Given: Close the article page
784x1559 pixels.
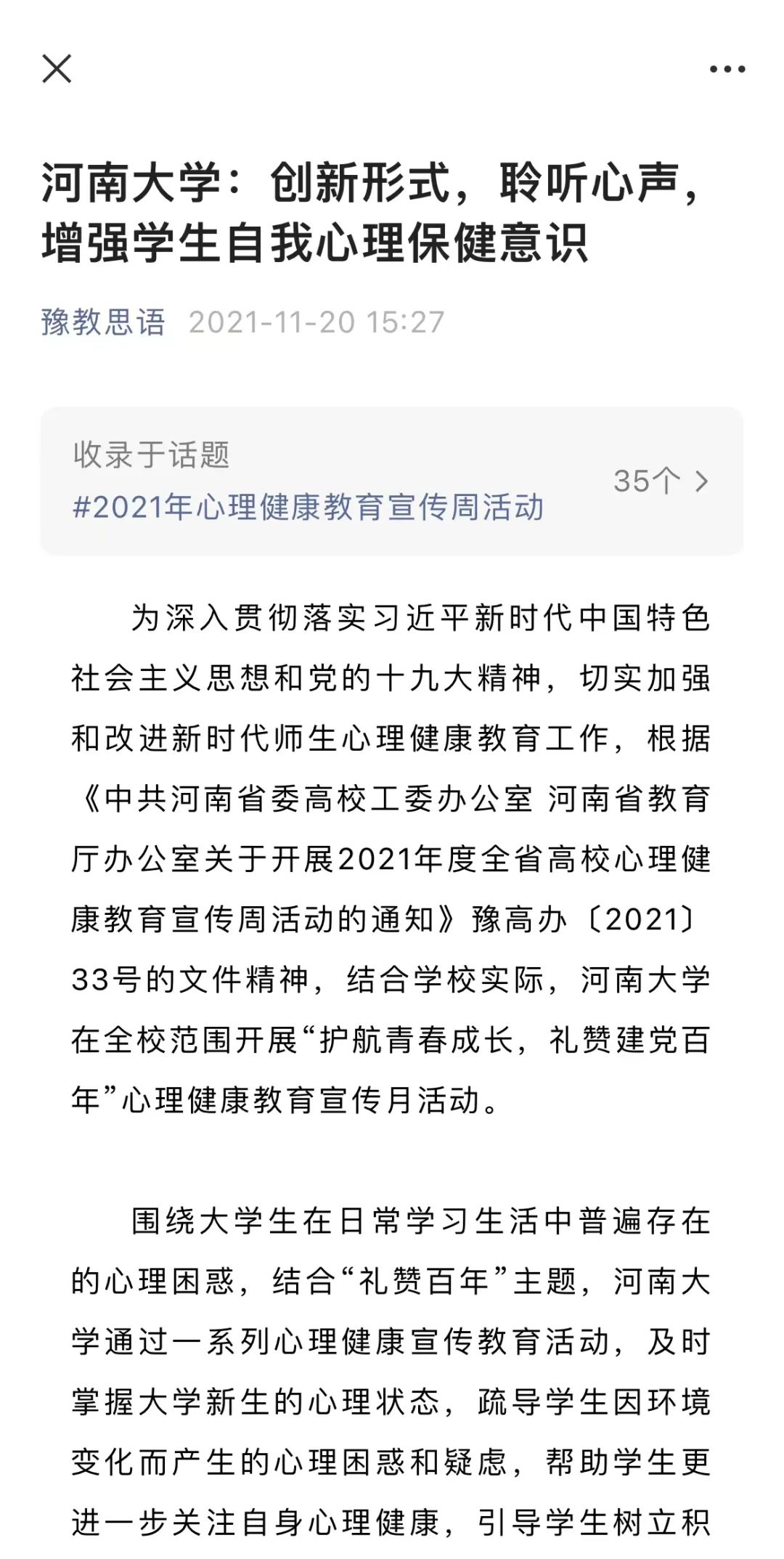Looking at the screenshot, I should tap(57, 69).
